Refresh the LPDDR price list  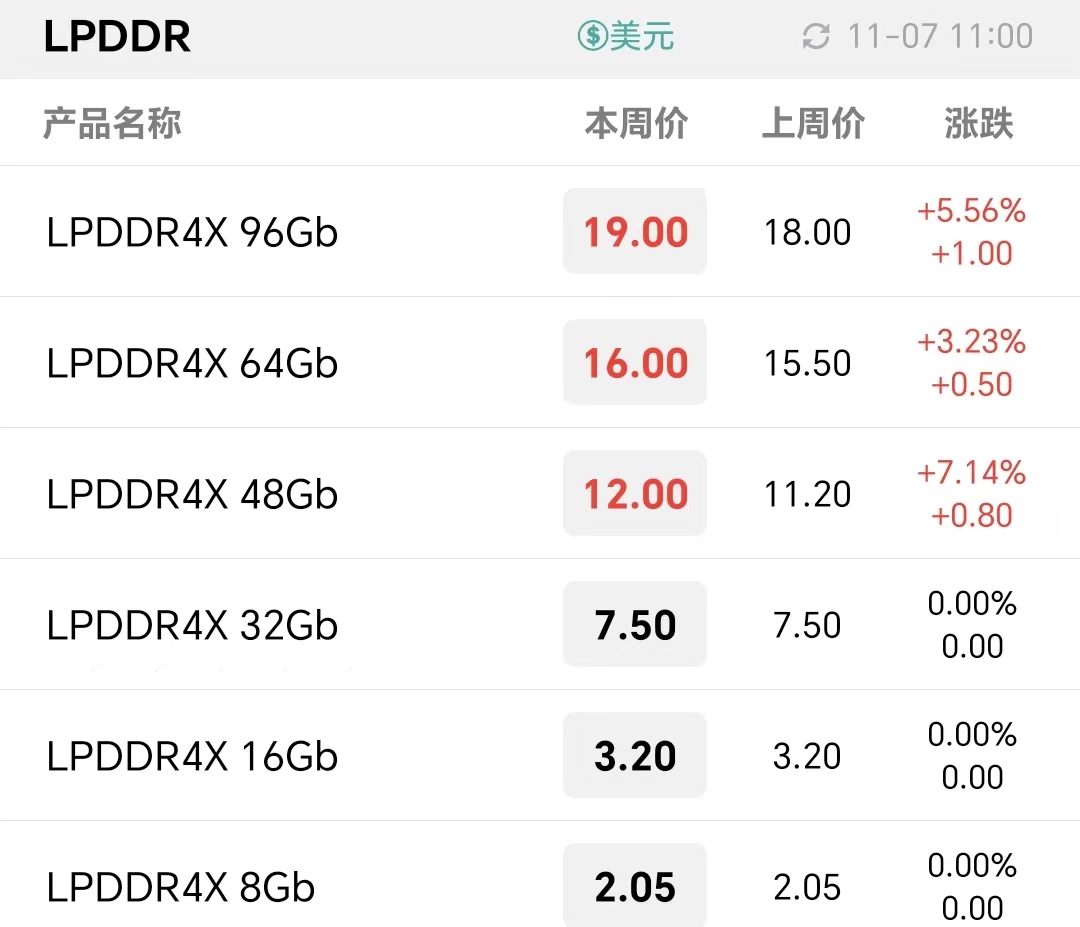point(816,37)
